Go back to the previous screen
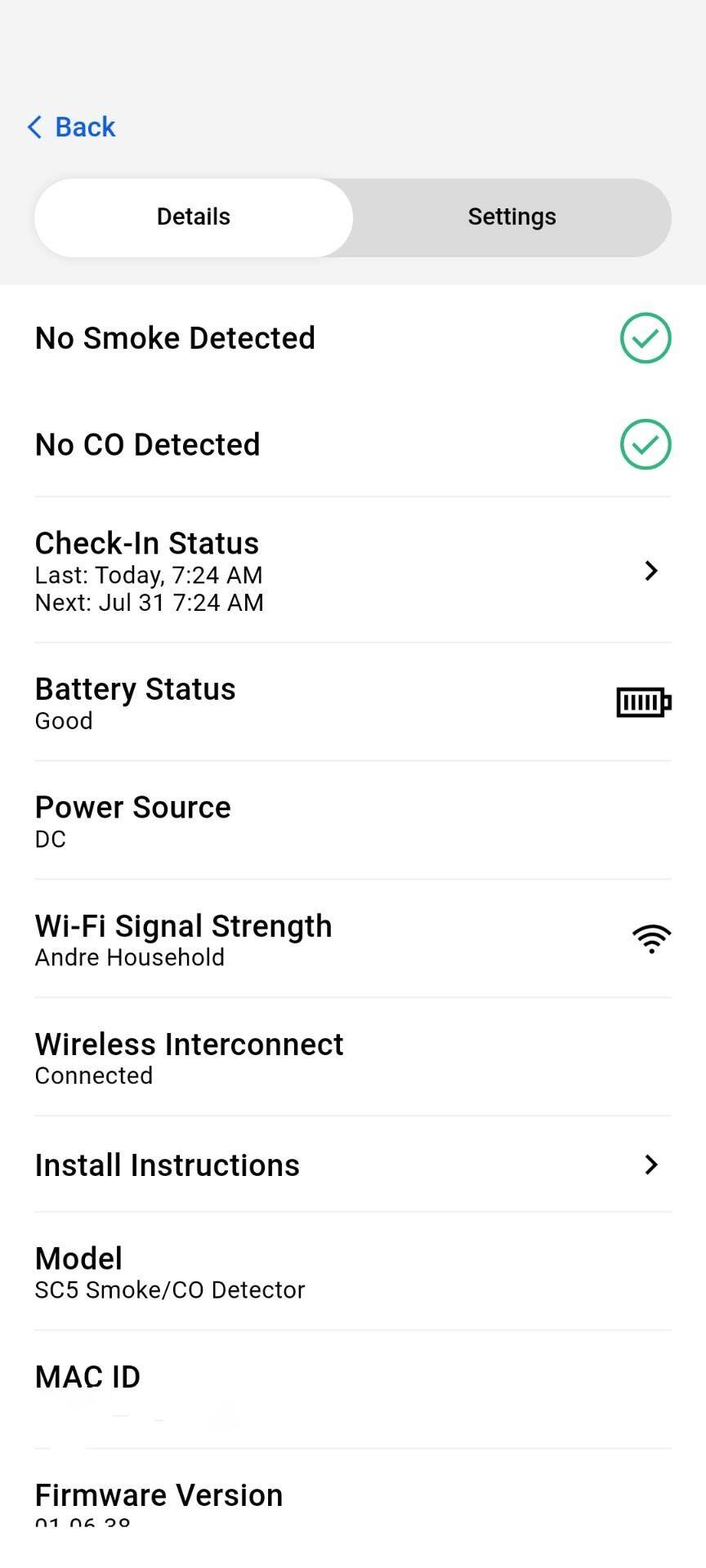This screenshot has width=706, height=1568. coord(72,127)
